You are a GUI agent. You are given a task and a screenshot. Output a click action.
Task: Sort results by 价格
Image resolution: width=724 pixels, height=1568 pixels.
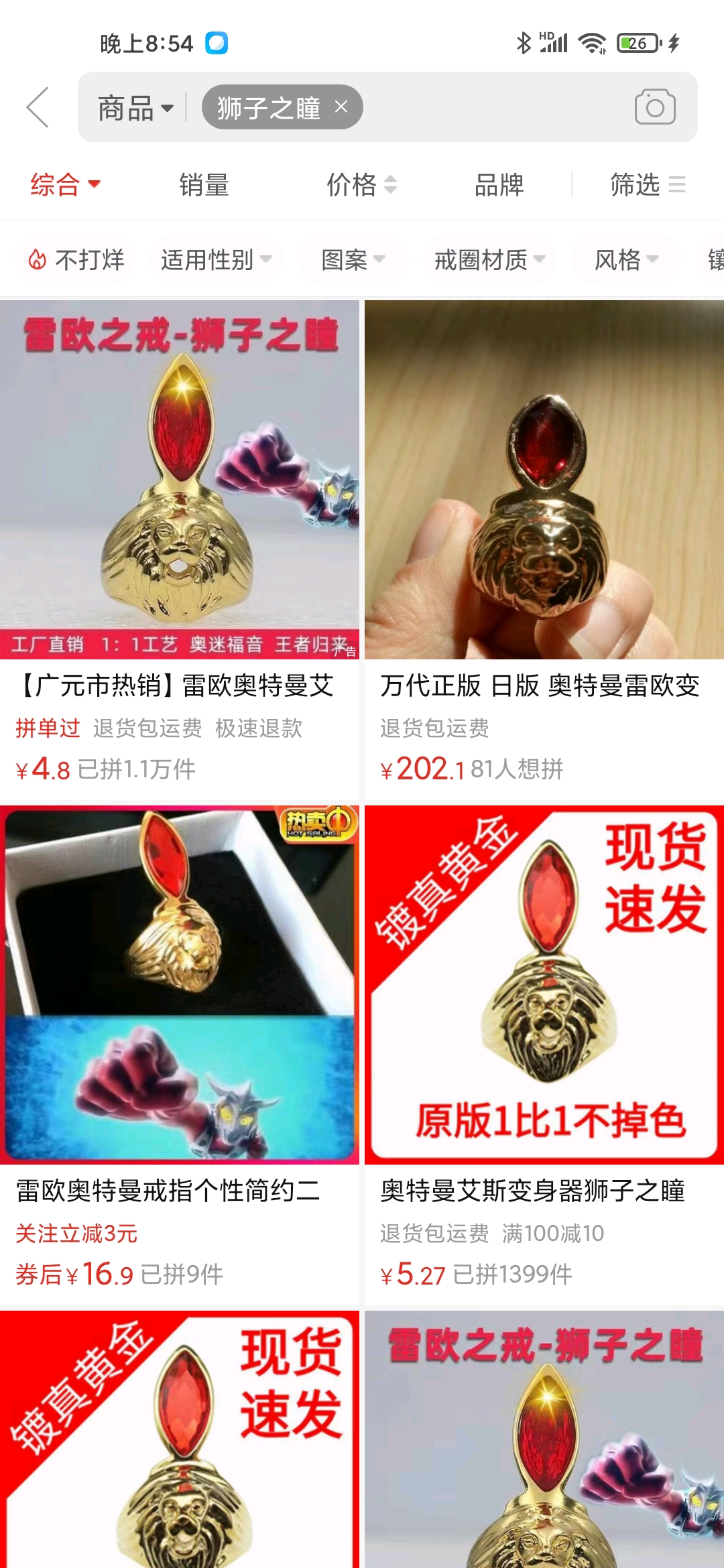click(x=361, y=184)
